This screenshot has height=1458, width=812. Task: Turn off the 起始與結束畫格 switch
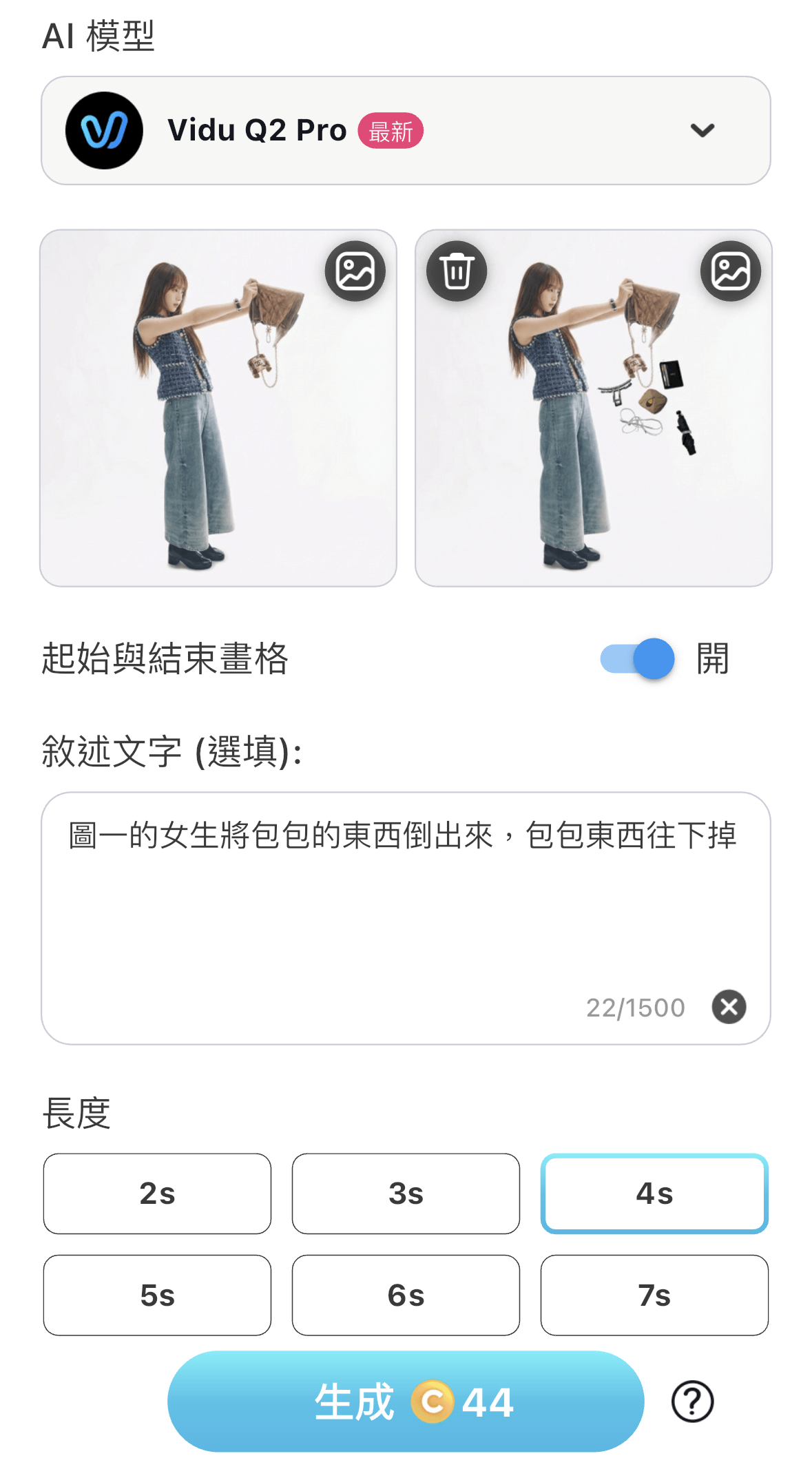coord(637,658)
